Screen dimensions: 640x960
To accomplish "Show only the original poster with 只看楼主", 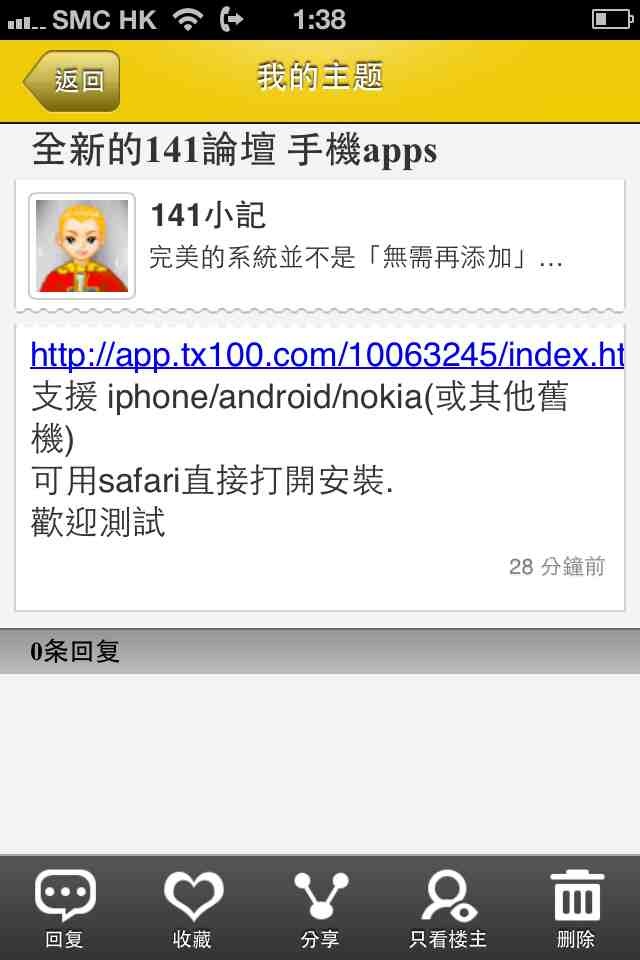I will 448,908.
